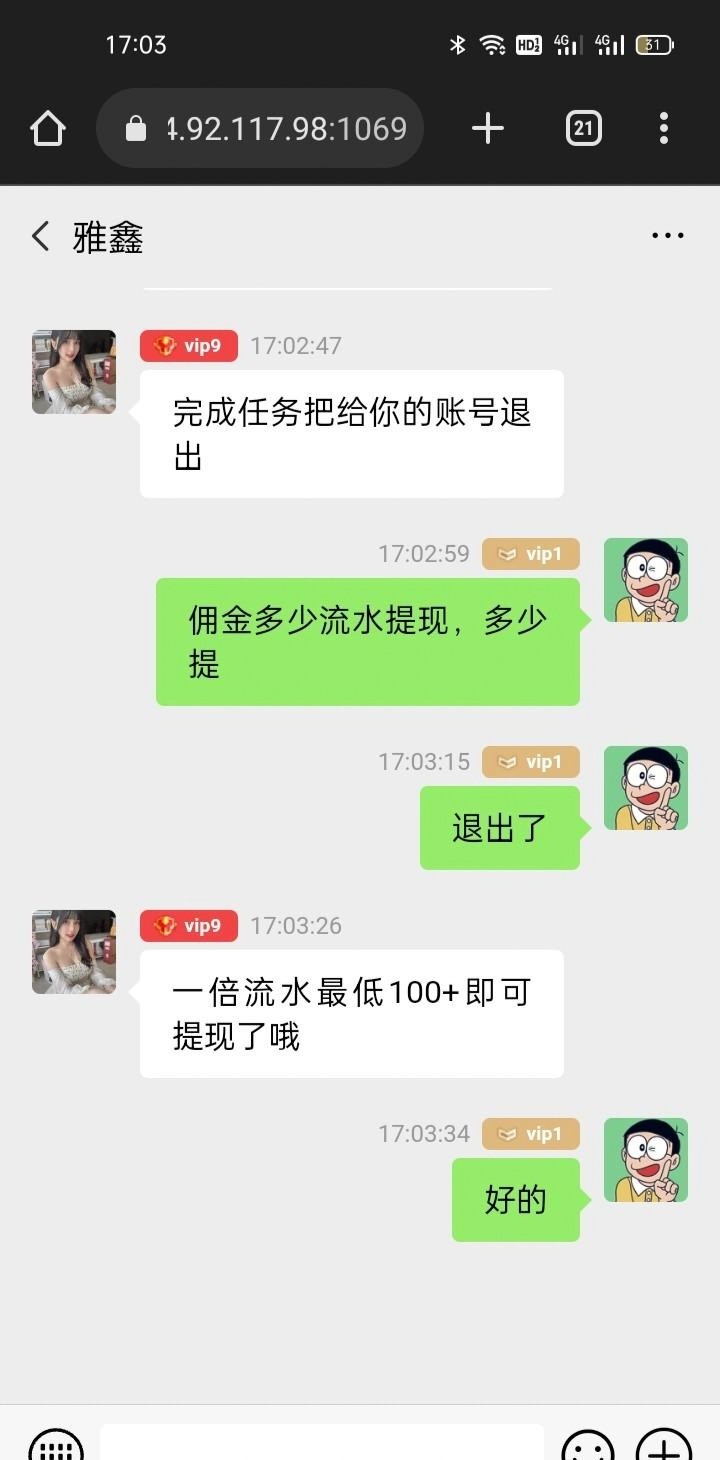Open a new browser tab
The width and height of the screenshot is (720, 1460).
pyautogui.click(x=487, y=129)
